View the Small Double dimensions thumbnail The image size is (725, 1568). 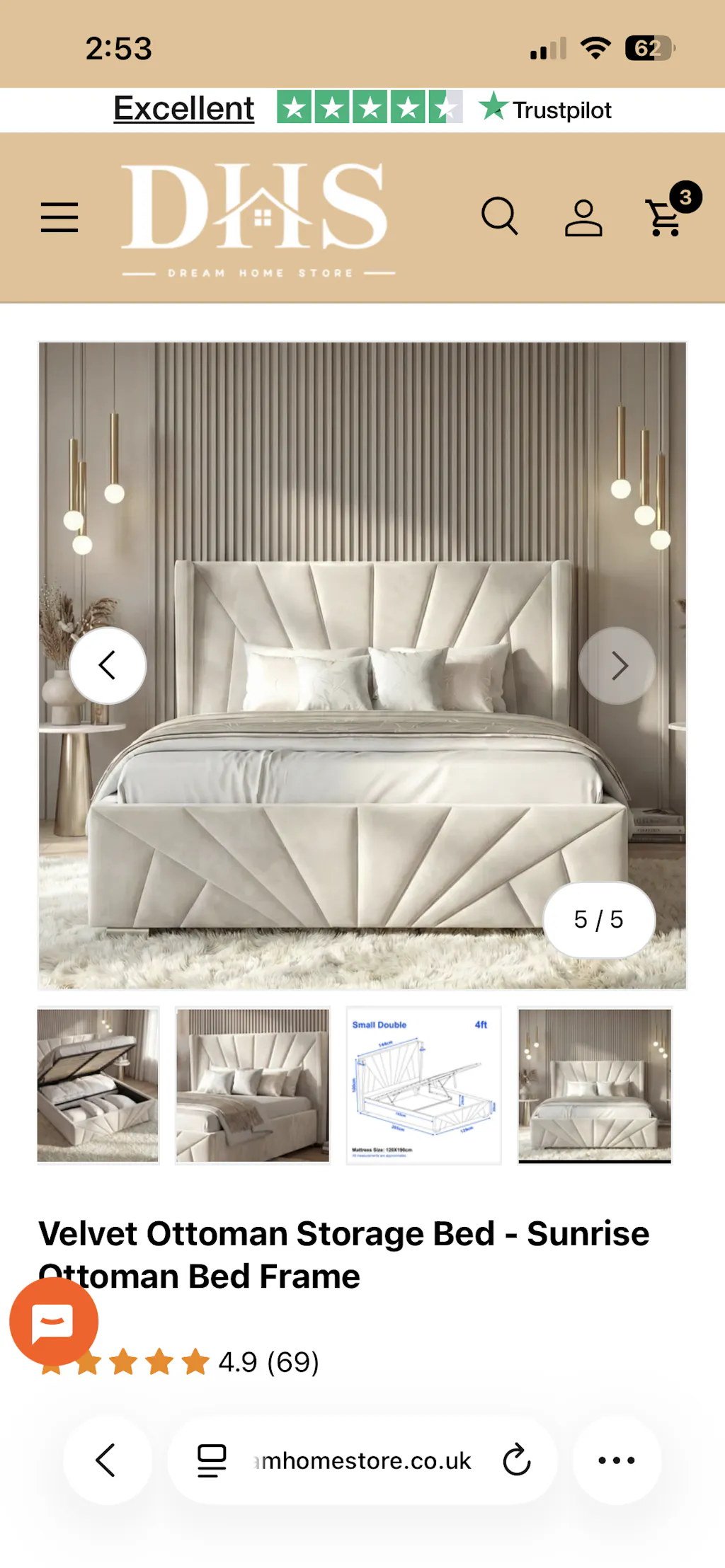(423, 1085)
